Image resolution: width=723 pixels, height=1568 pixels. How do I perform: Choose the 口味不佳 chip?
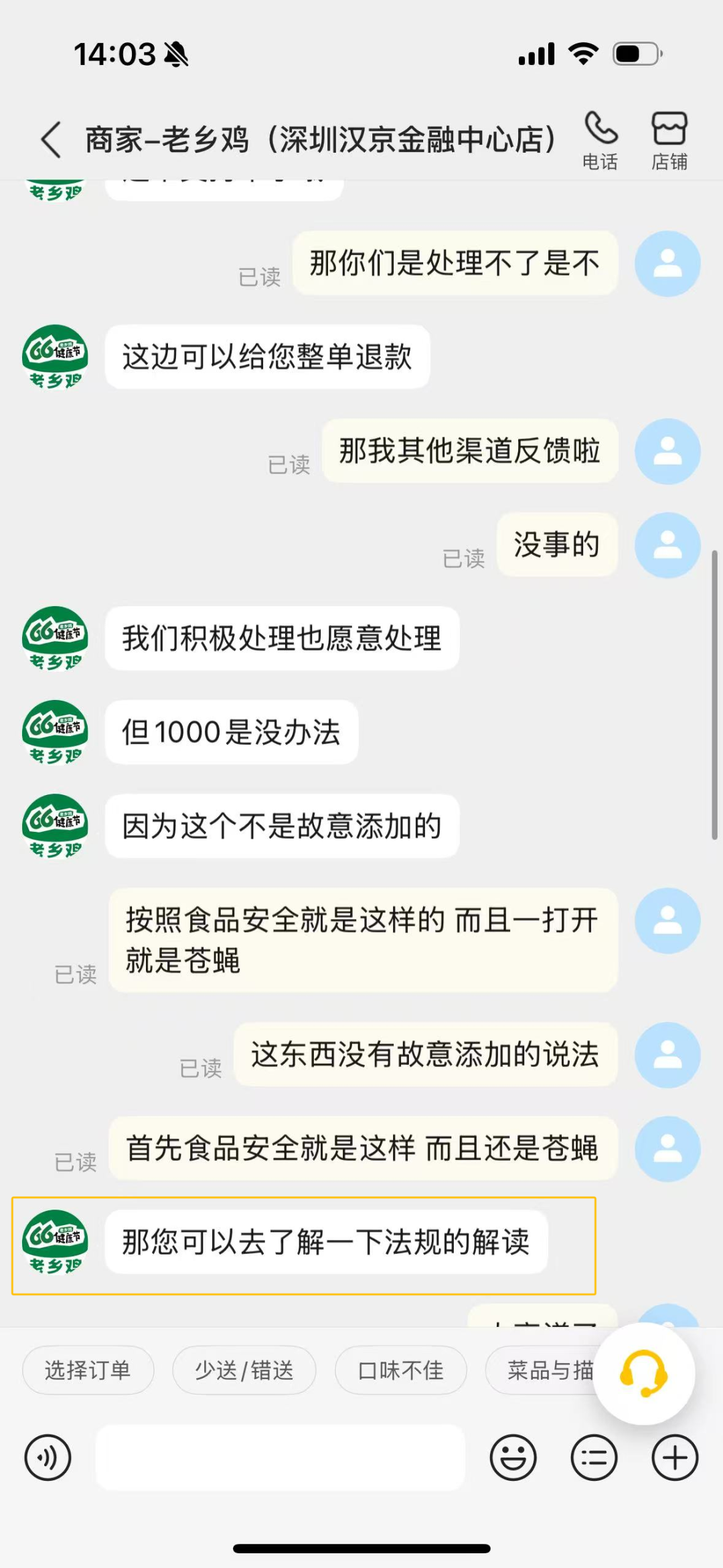(400, 1370)
